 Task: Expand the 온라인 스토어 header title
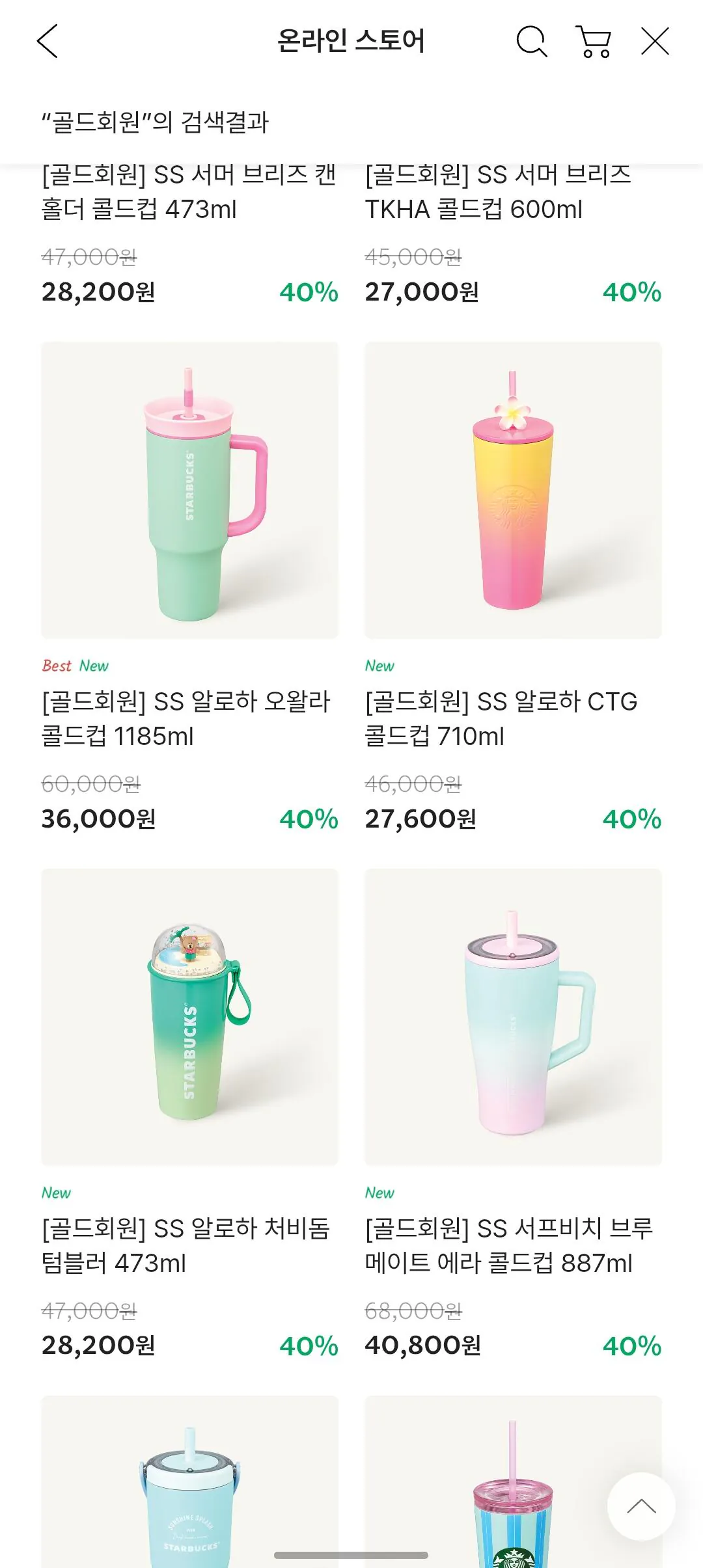tap(351, 42)
